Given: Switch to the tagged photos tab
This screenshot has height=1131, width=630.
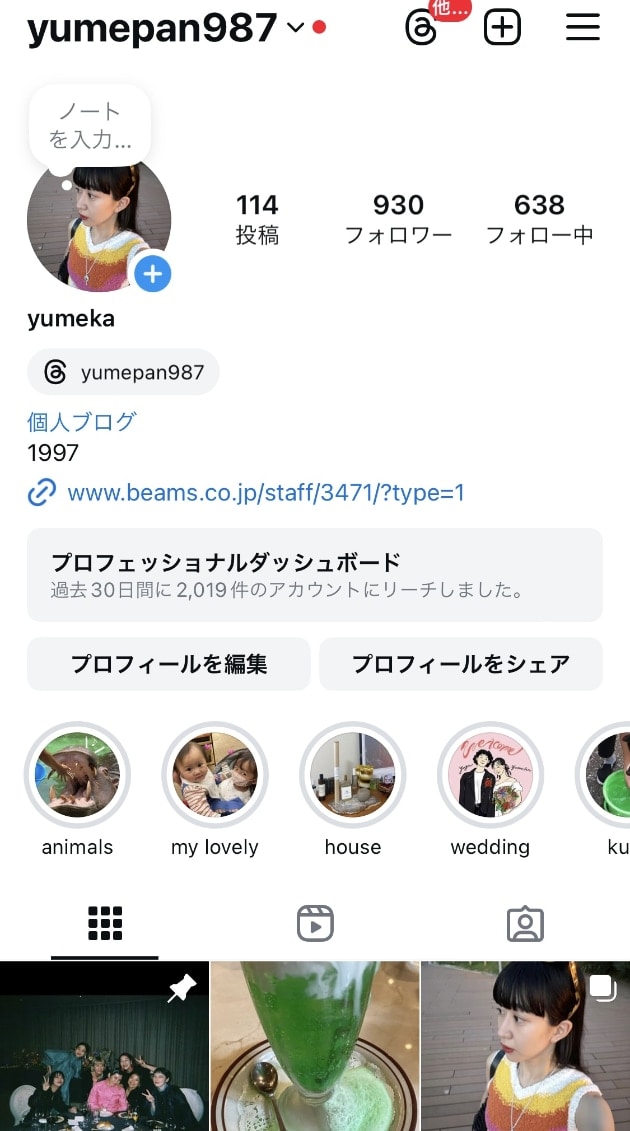Looking at the screenshot, I should (x=525, y=924).
